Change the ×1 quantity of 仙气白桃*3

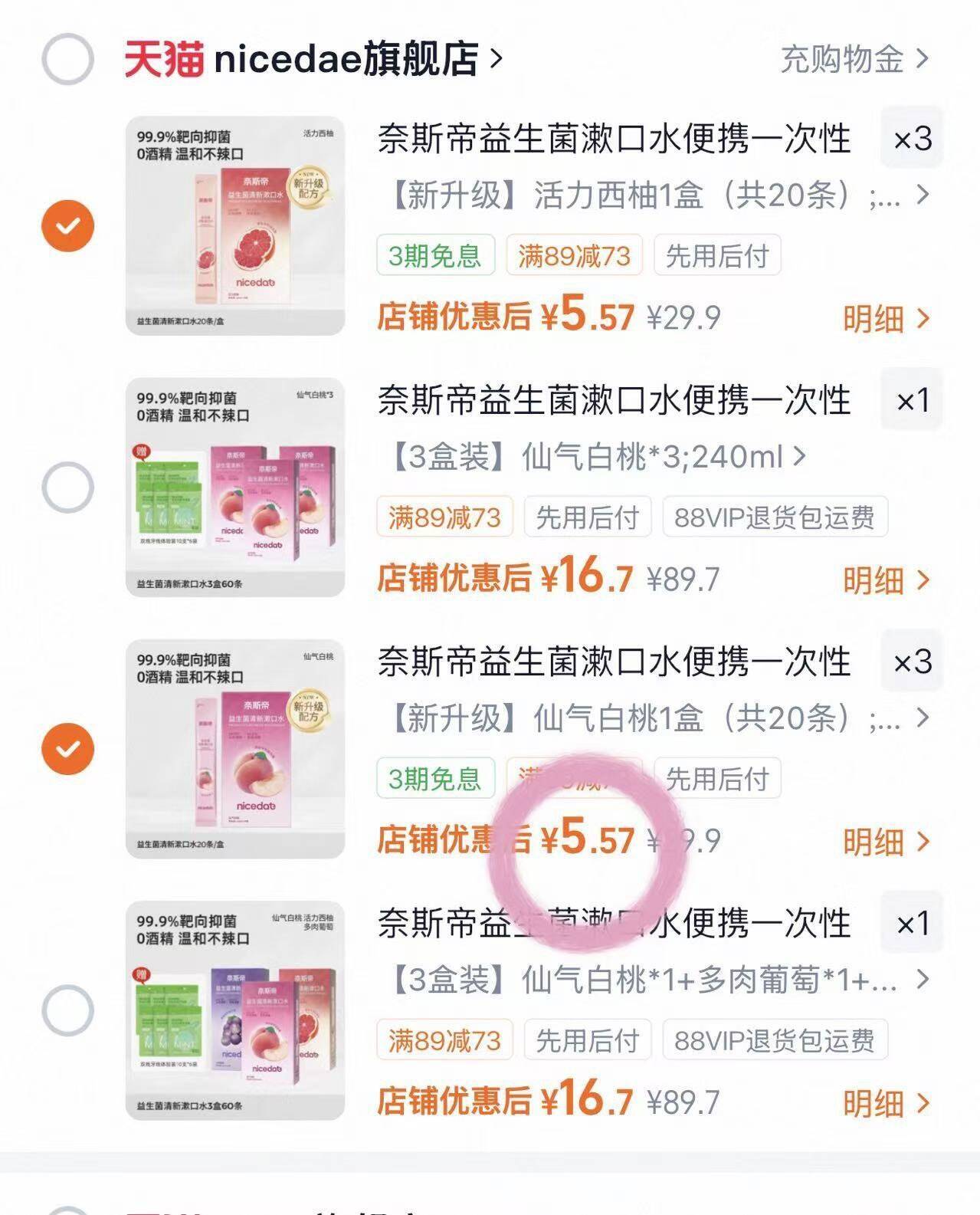[x=913, y=400]
